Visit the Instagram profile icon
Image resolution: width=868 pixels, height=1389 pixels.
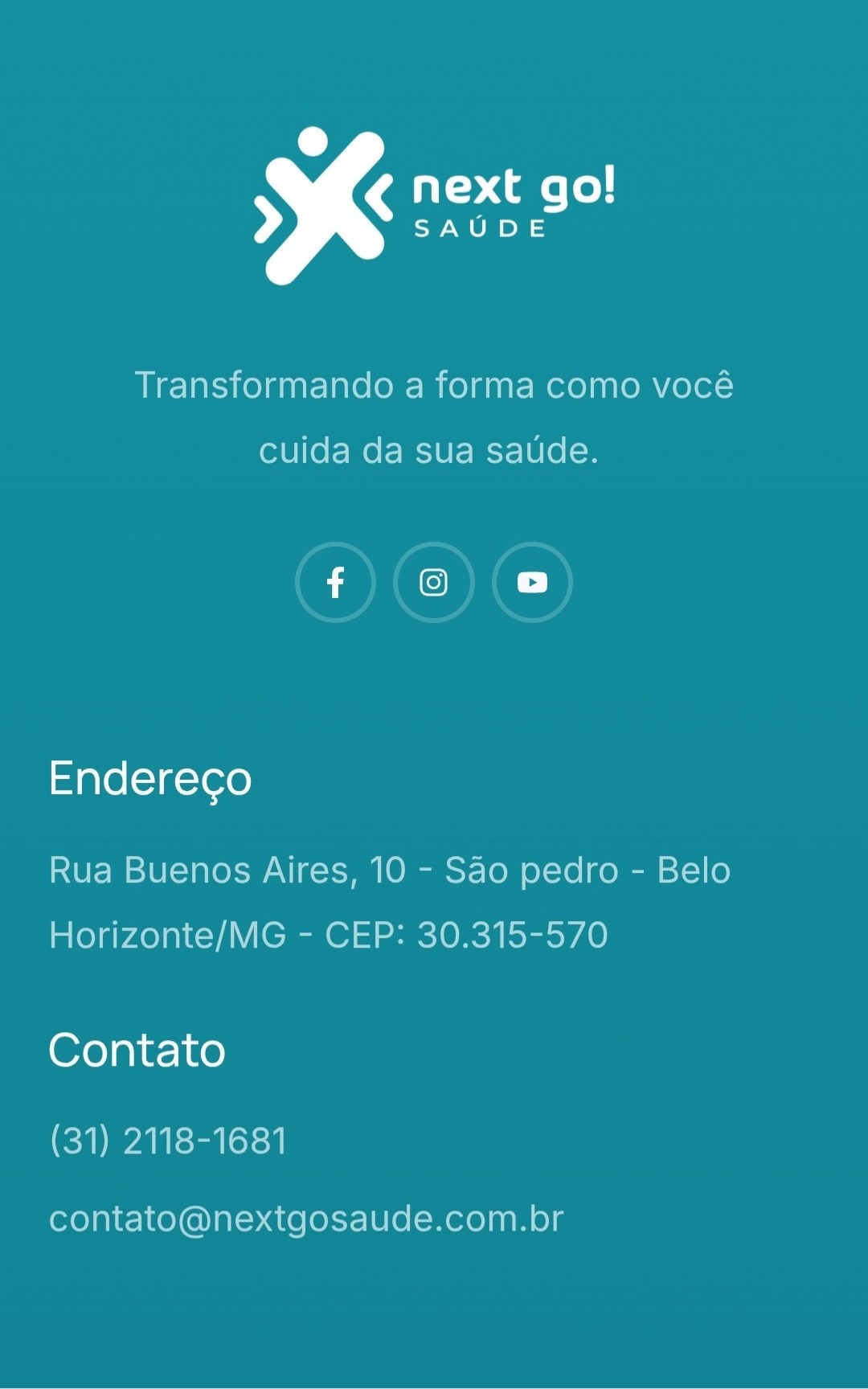434,582
